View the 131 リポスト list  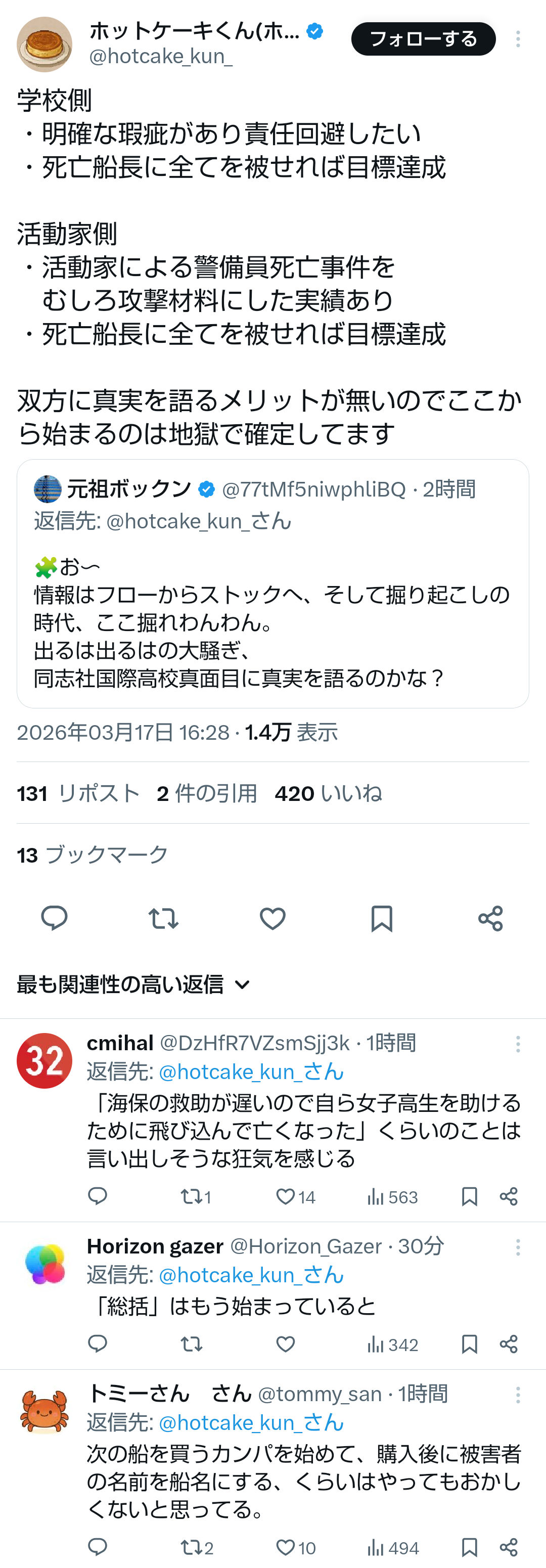78,793
